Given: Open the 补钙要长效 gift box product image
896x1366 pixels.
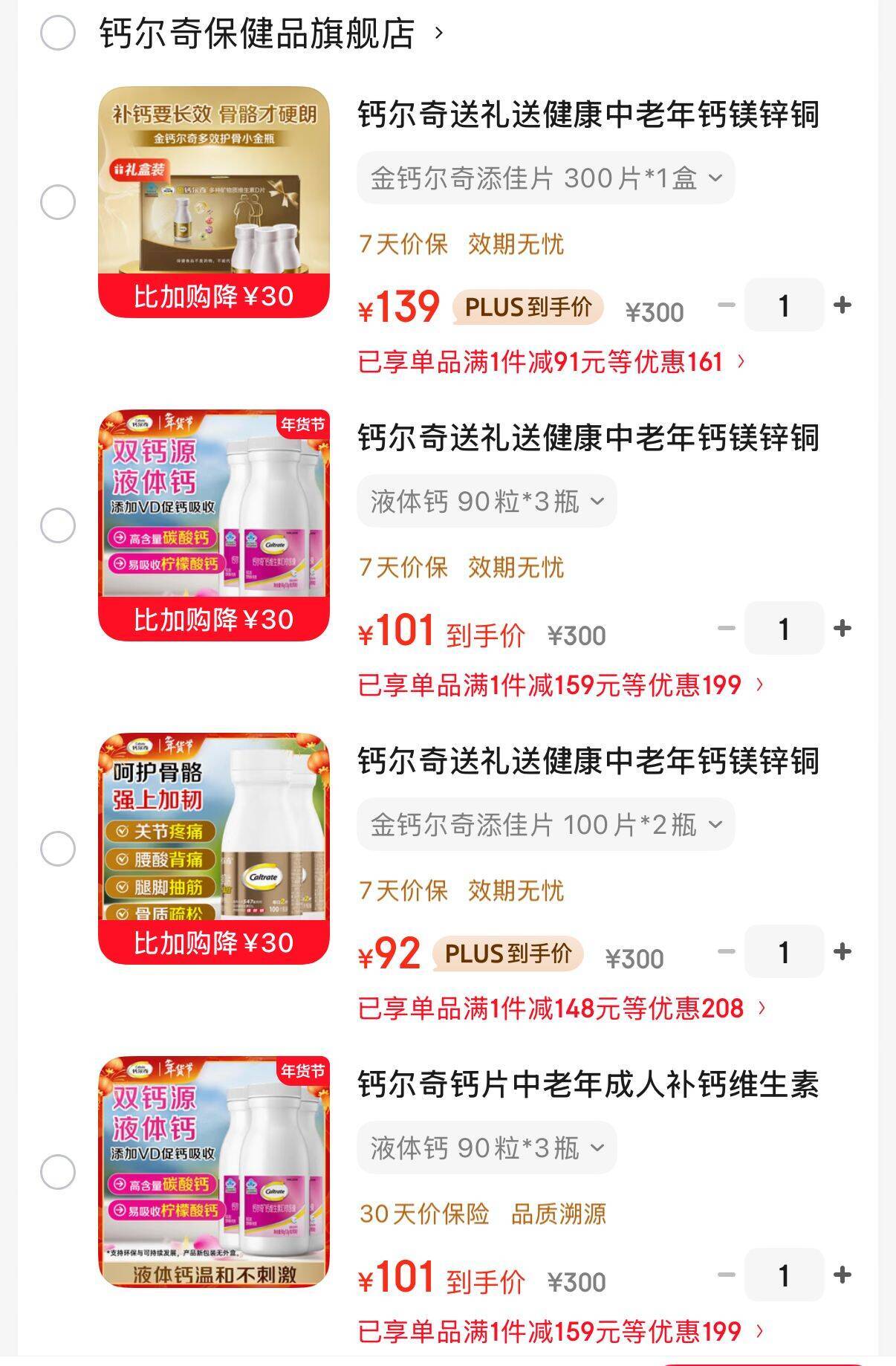Looking at the screenshot, I should coord(214,201).
